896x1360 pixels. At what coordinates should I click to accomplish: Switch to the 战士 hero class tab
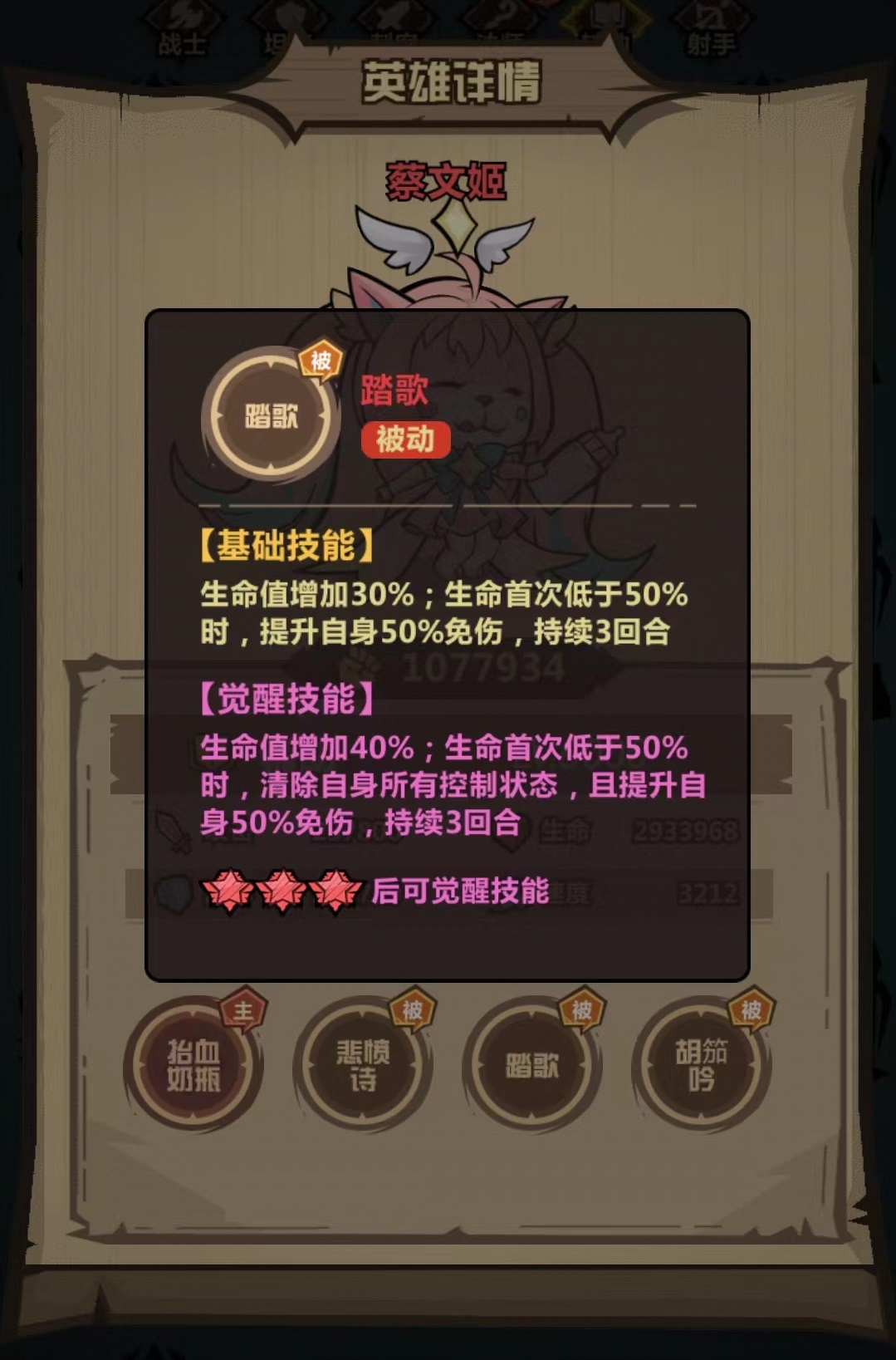pos(181,29)
